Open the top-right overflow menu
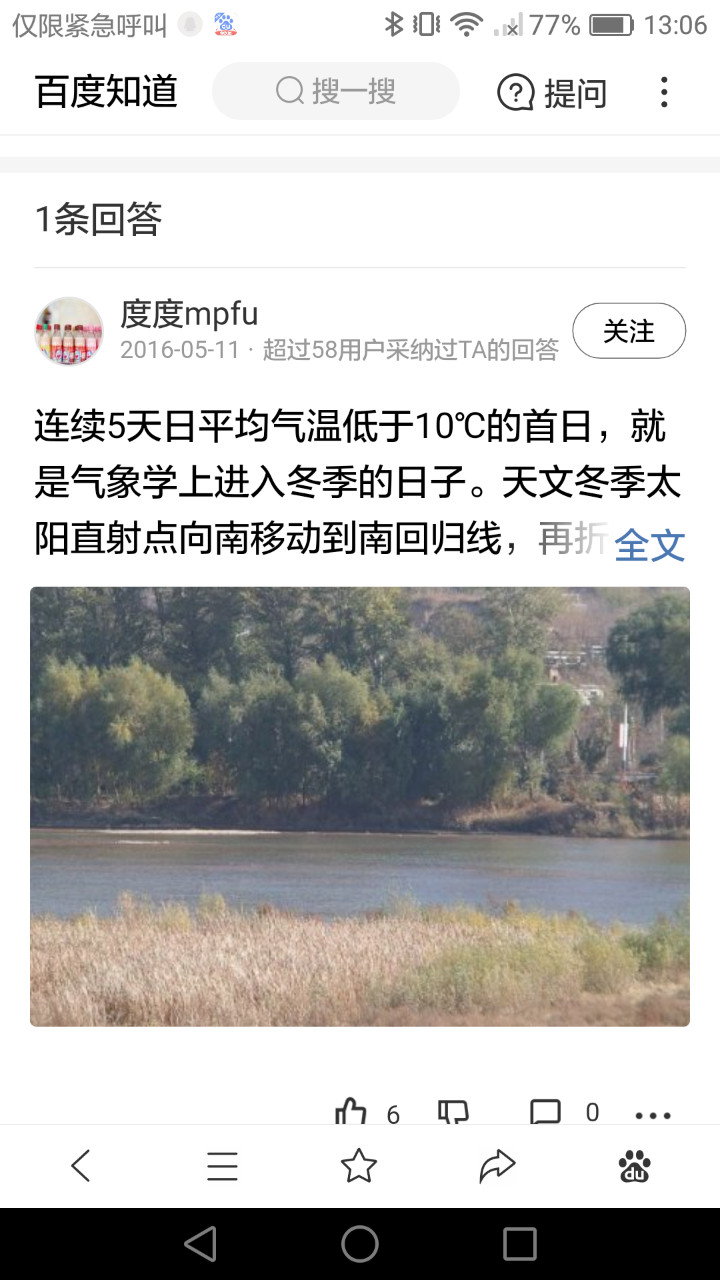Viewport: 720px width, 1280px height. tap(664, 93)
